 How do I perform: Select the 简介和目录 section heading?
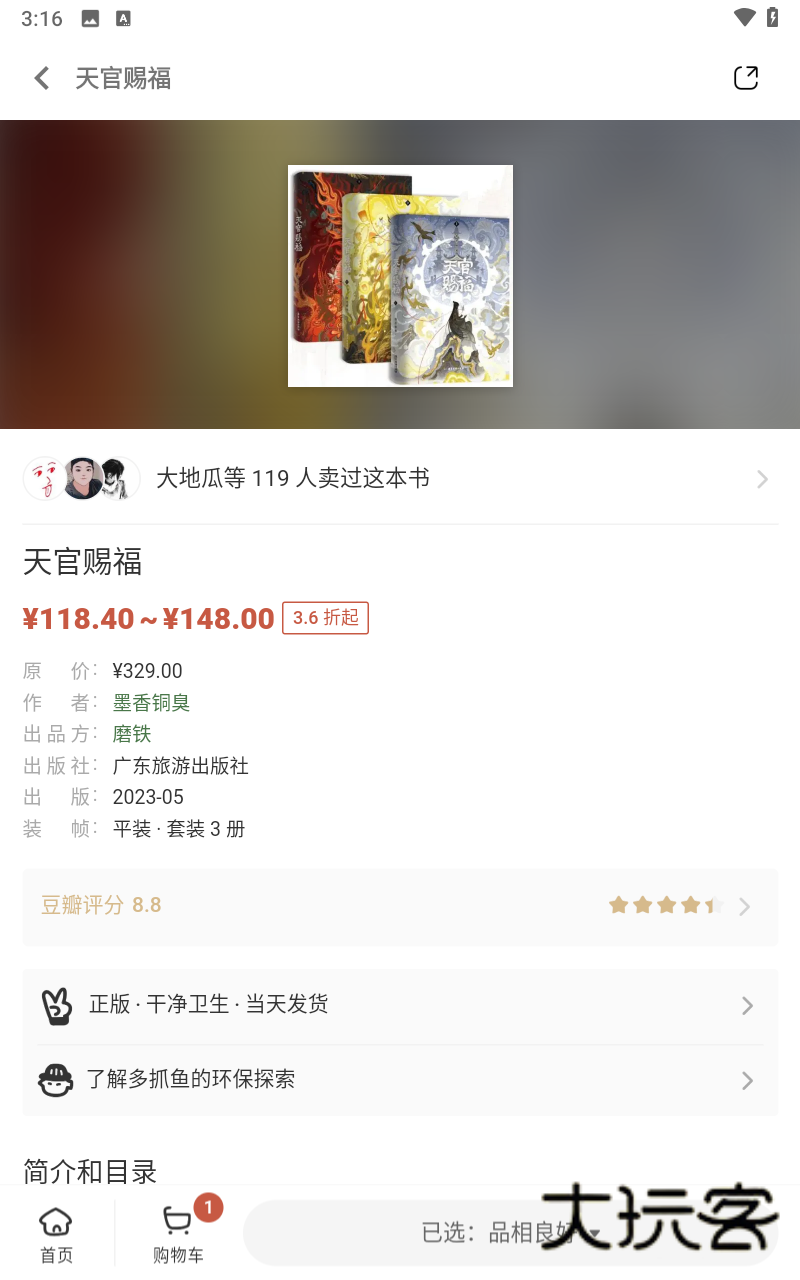[89, 1170]
